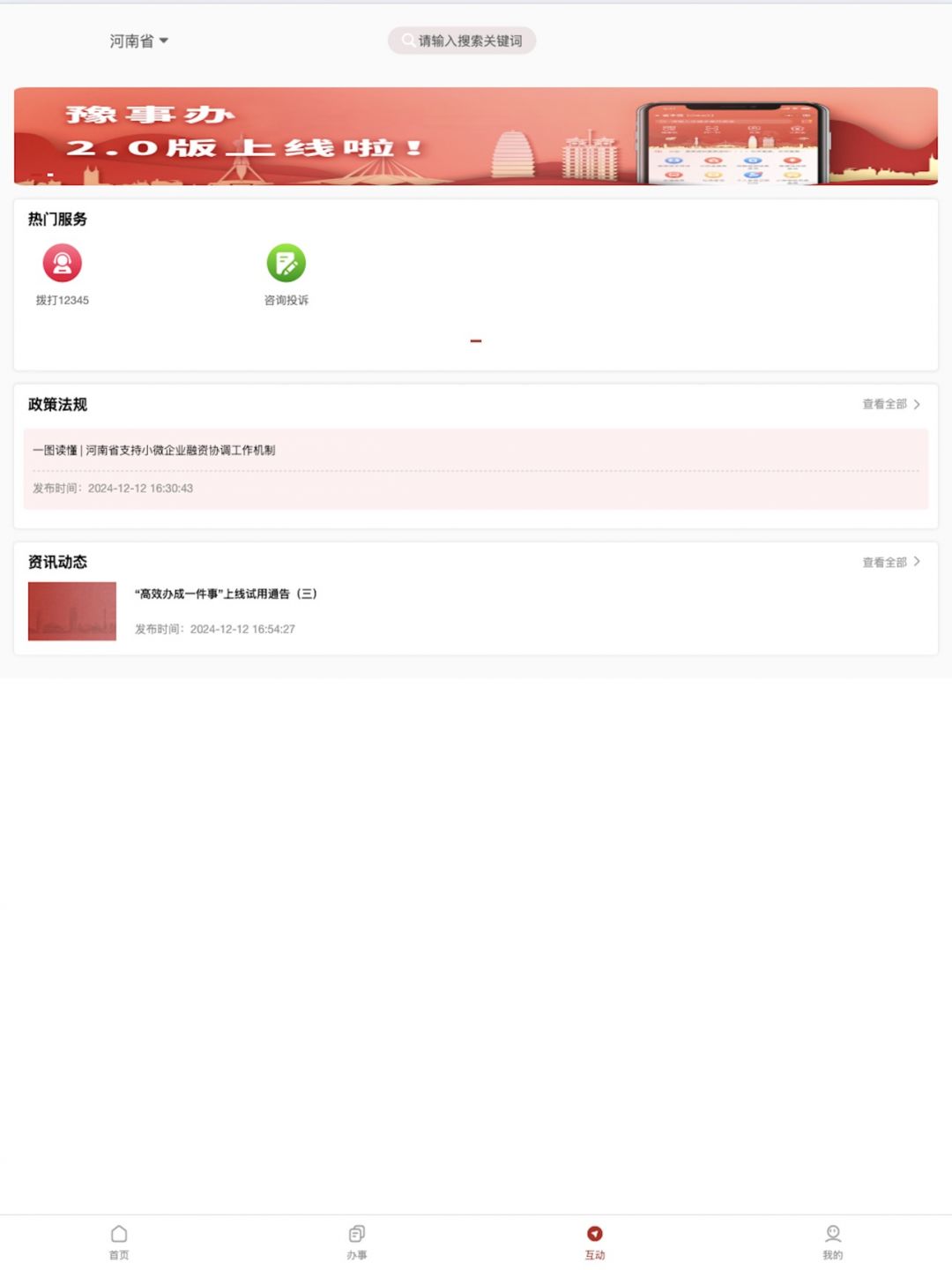This screenshot has height=1270, width=952.
Task: Open the 高效办成一件事 notice article
Action: click(x=226, y=594)
